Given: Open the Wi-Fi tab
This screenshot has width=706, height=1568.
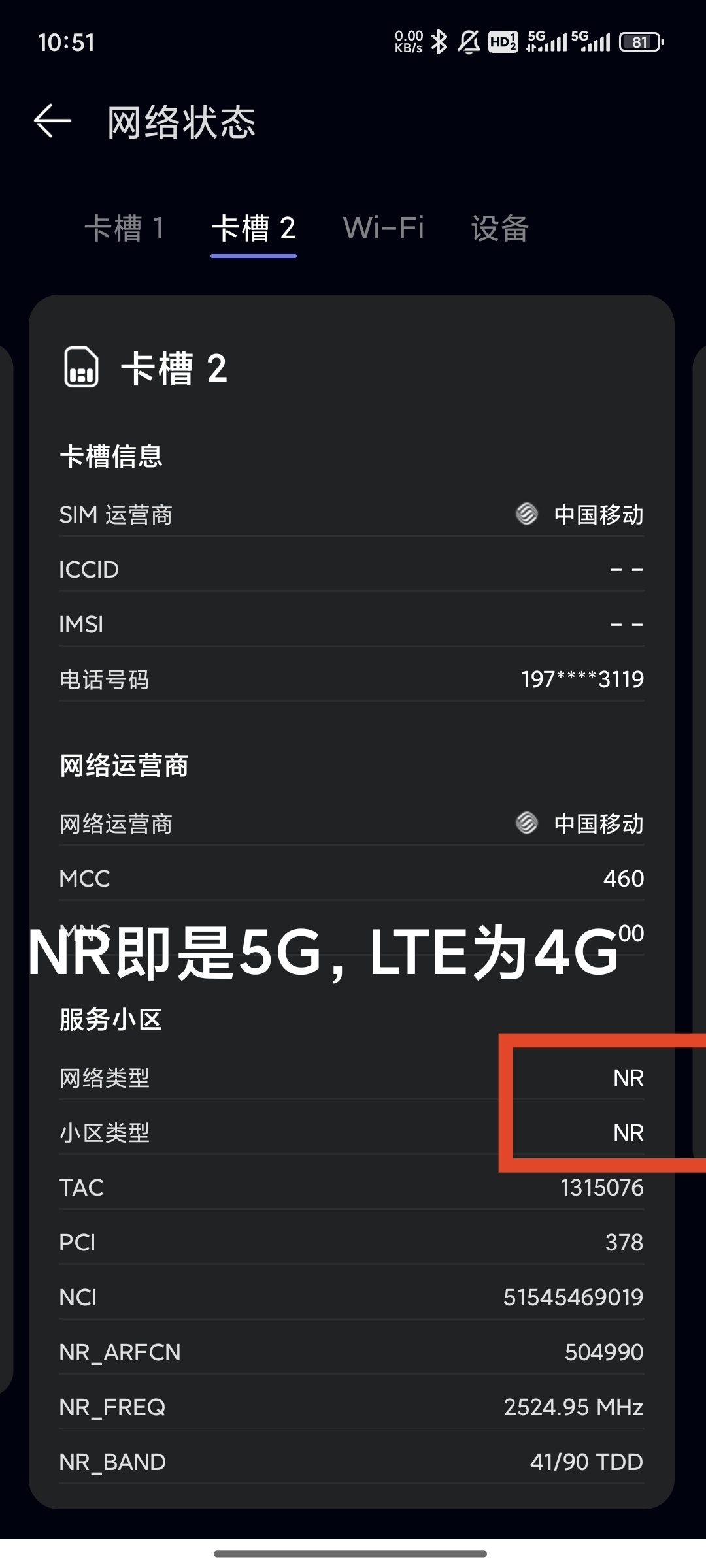Looking at the screenshot, I should point(384,229).
